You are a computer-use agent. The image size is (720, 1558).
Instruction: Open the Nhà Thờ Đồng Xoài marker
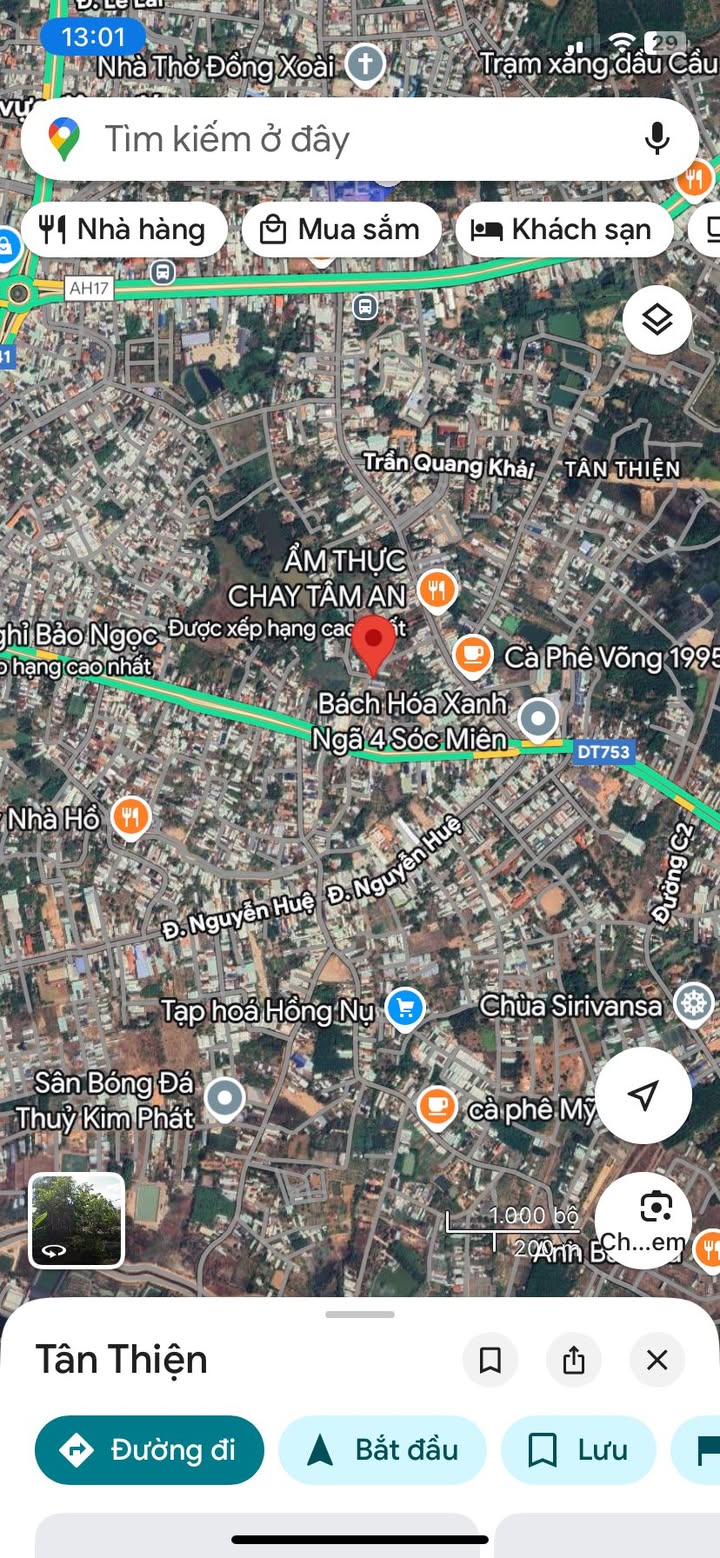[x=365, y=67]
